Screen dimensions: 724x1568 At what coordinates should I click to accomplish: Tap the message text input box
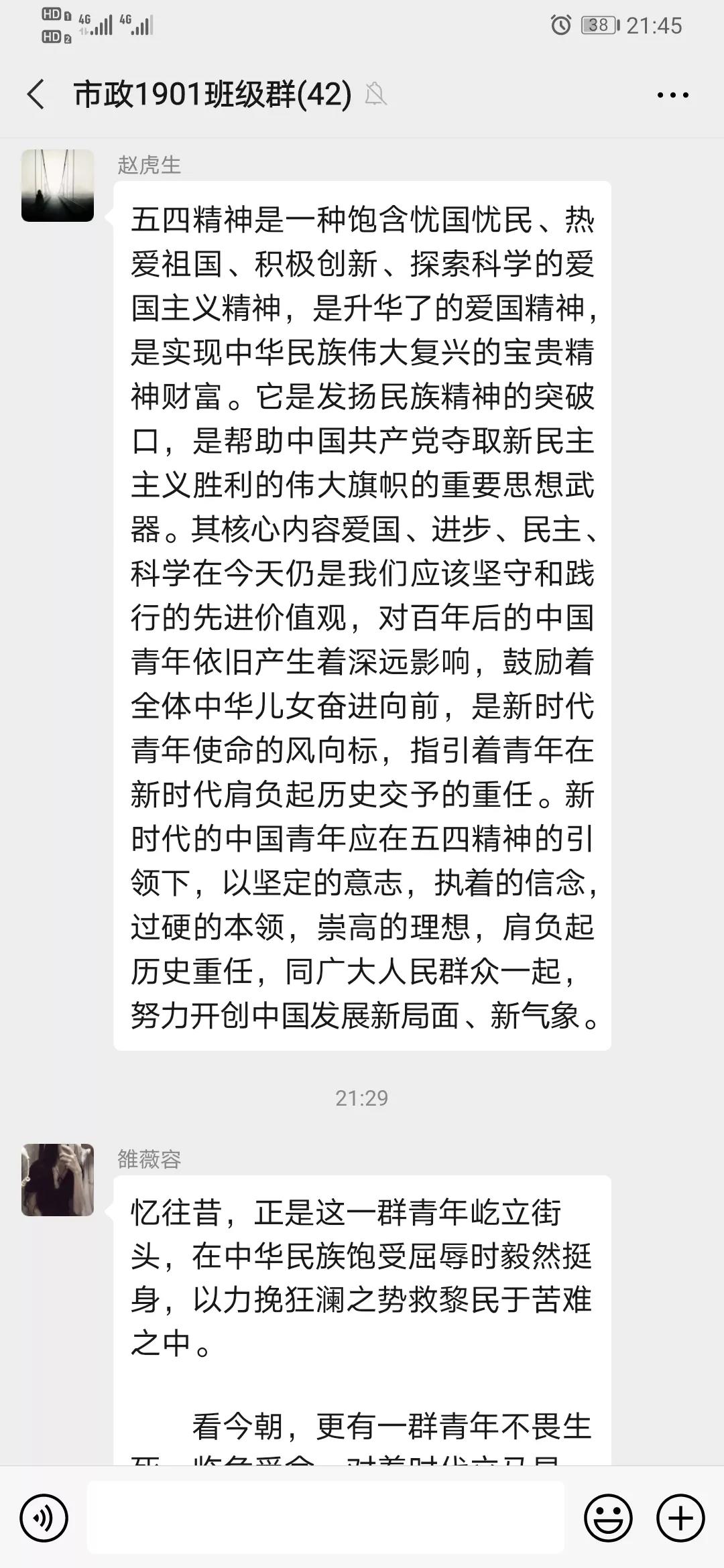(x=326, y=1518)
